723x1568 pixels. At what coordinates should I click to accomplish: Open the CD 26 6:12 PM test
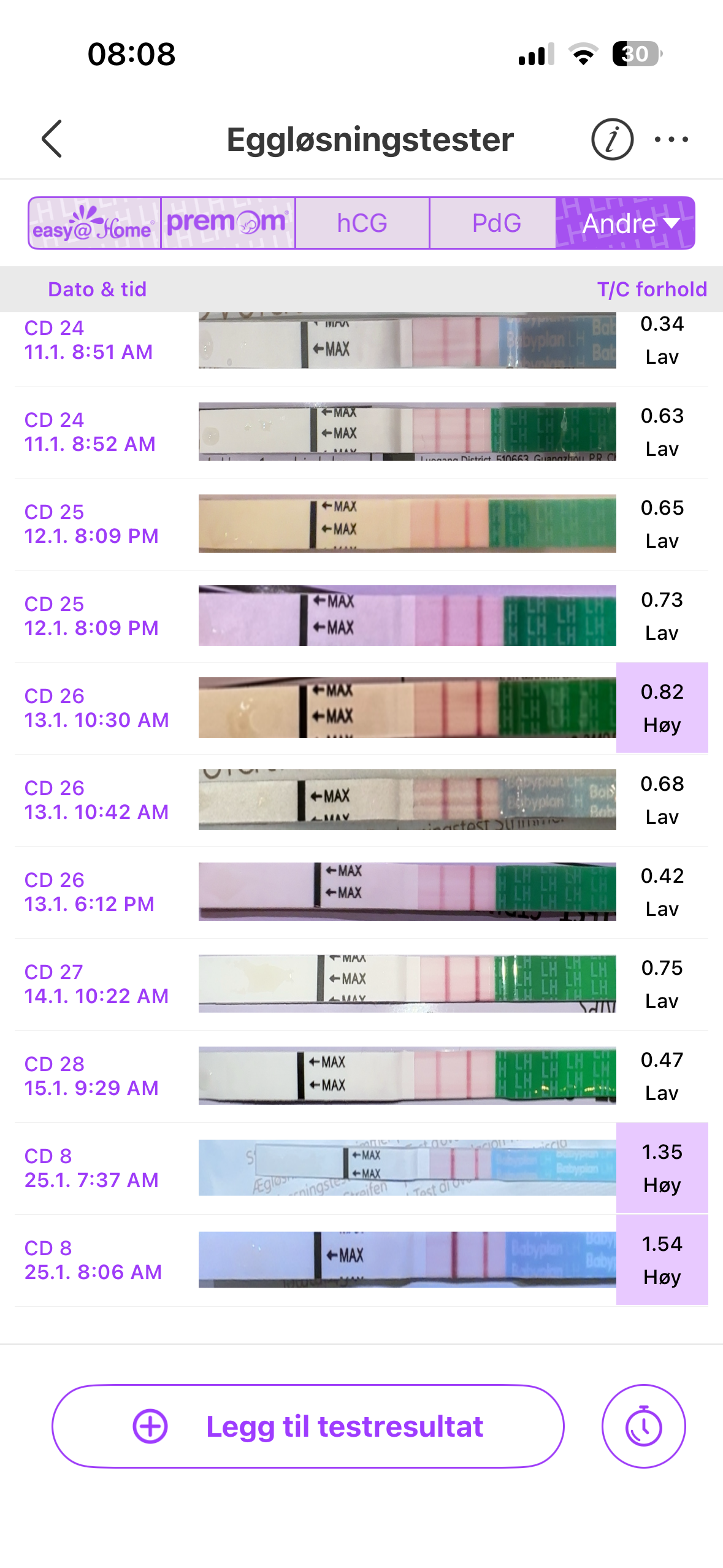[x=361, y=892]
